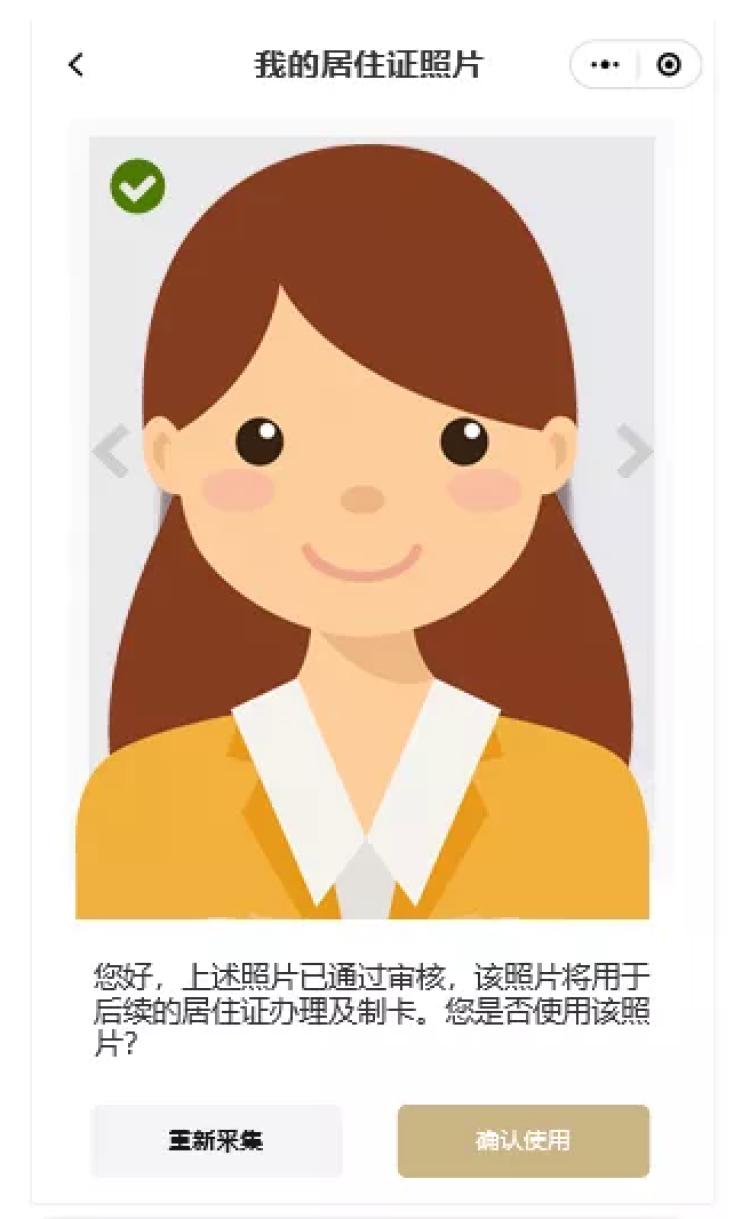Accept the photo via the tan confirm button

(x=524, y=1140)
